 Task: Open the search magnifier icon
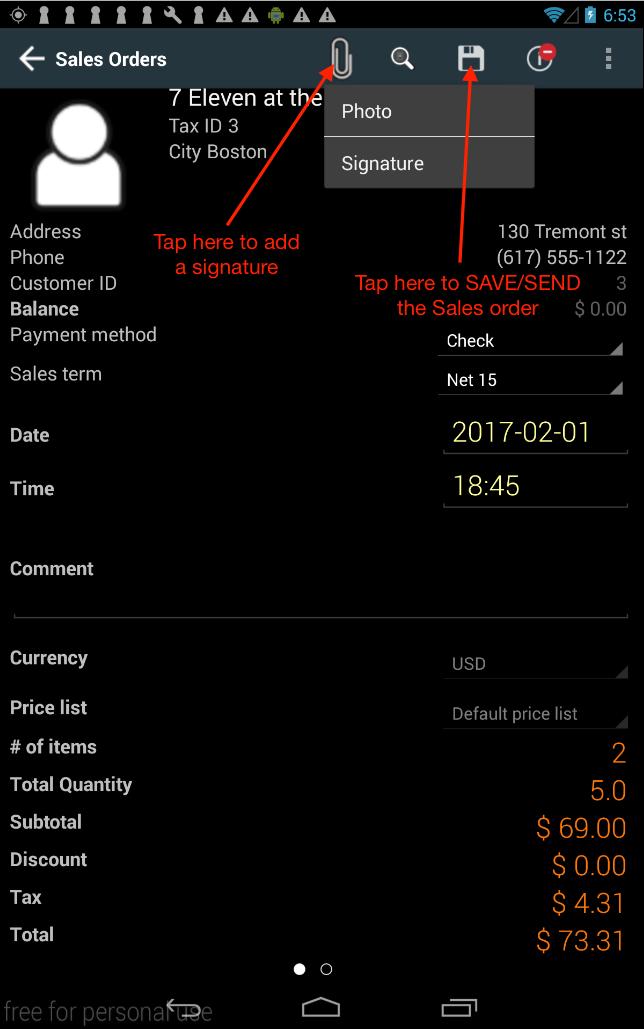(402, 59)
